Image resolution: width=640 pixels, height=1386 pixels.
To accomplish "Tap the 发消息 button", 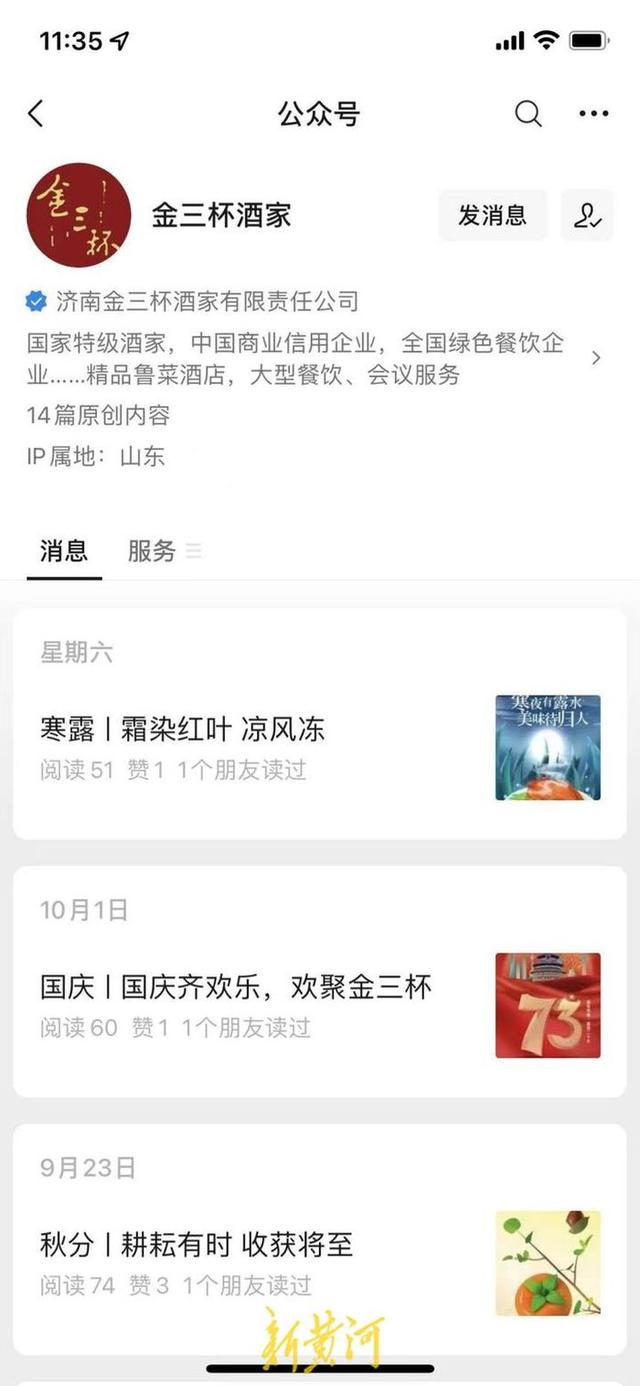I will pos(492,215).
